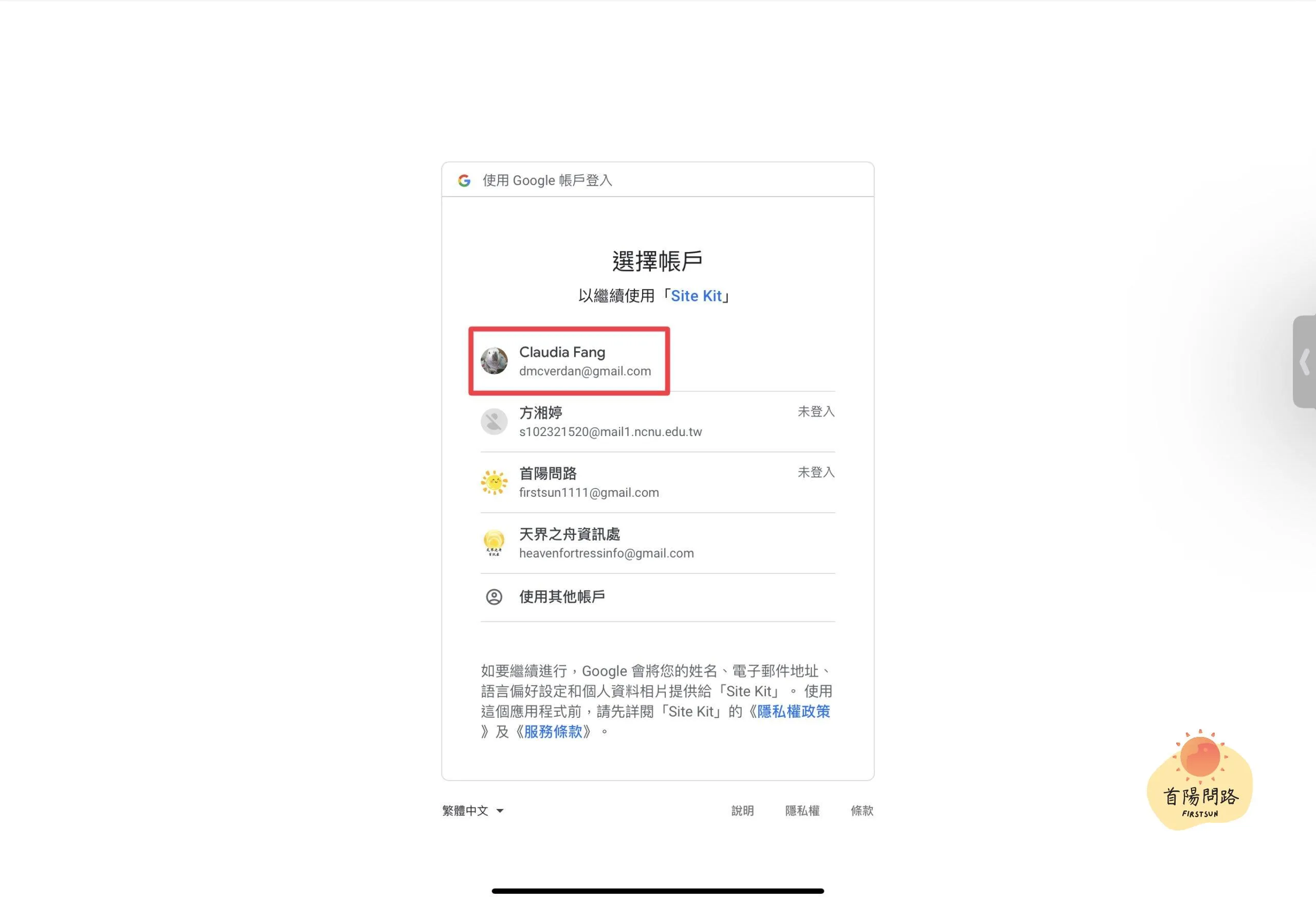Viewport: 1316px width, 901px height.
Task: Open the 說明 help link
Action: click(742, 810)
